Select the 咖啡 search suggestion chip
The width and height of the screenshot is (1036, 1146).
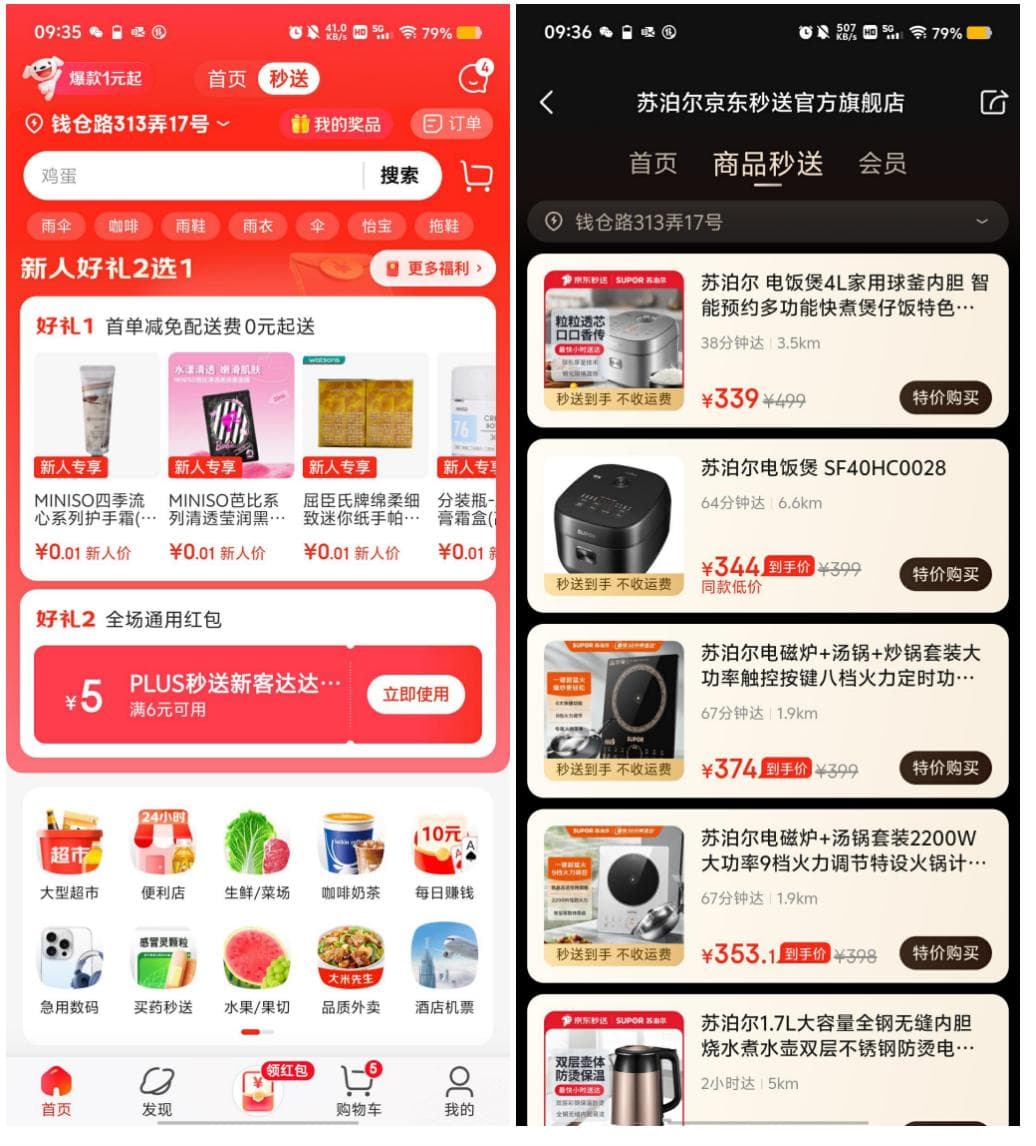click(x=124, y=227)
